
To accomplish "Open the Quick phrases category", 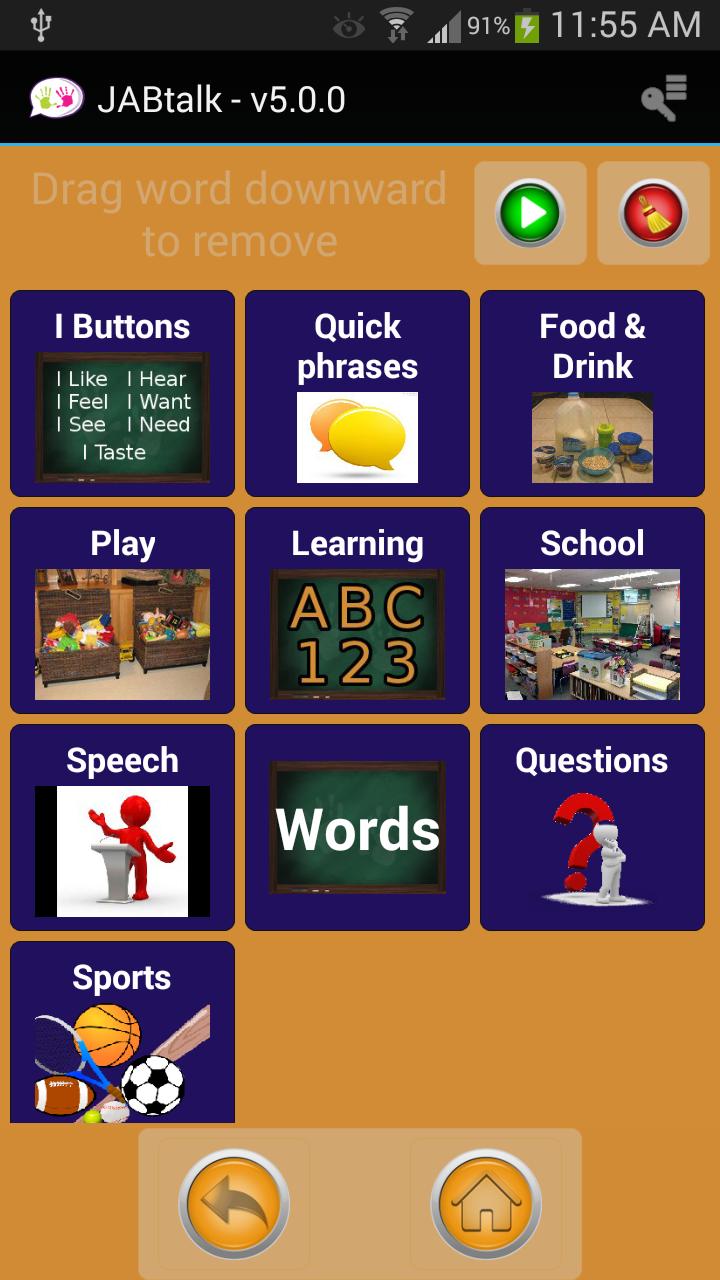I will (x=357, y=393).
